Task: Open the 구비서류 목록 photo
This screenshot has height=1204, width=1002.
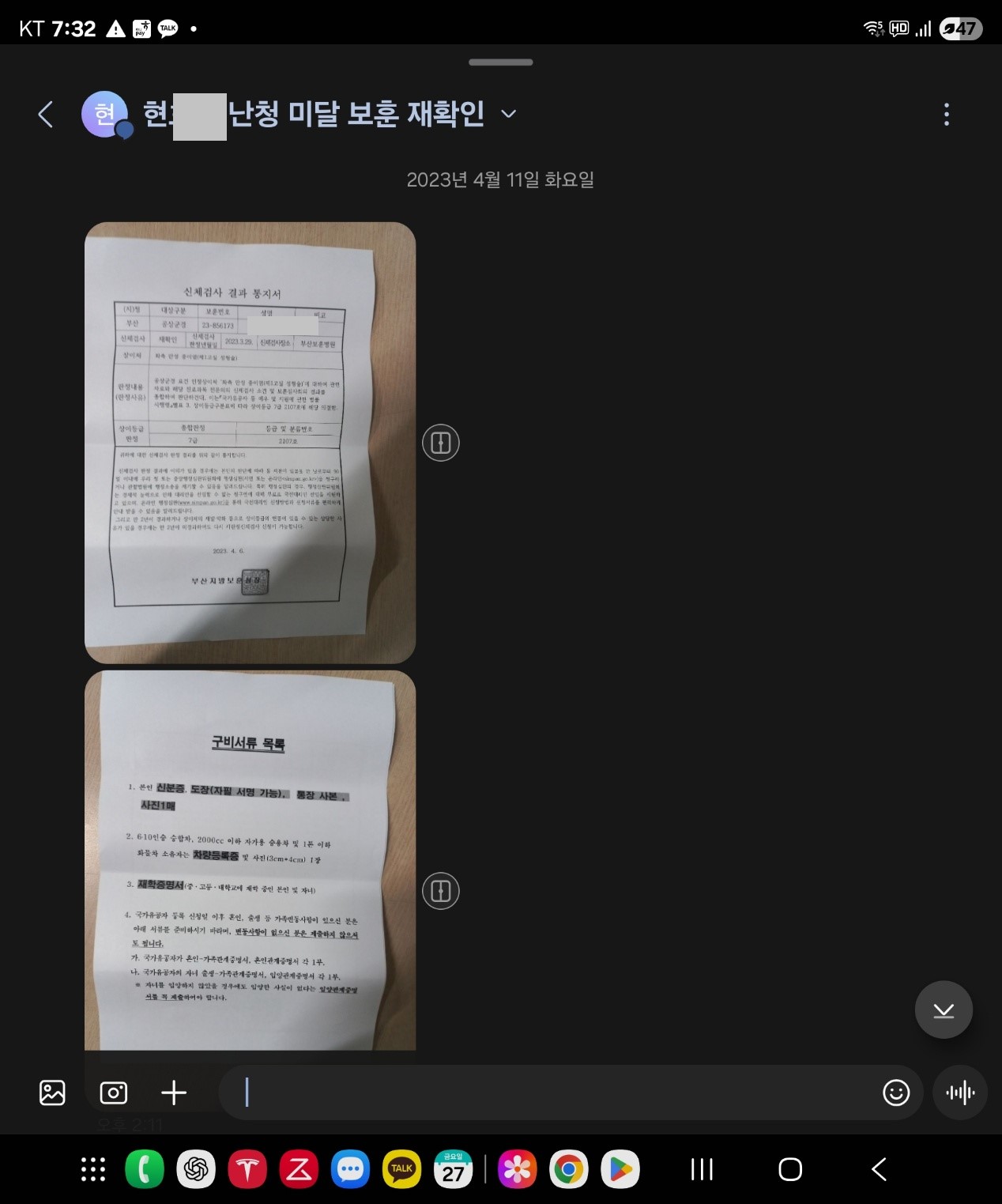Action: click(x=250, y=860)
